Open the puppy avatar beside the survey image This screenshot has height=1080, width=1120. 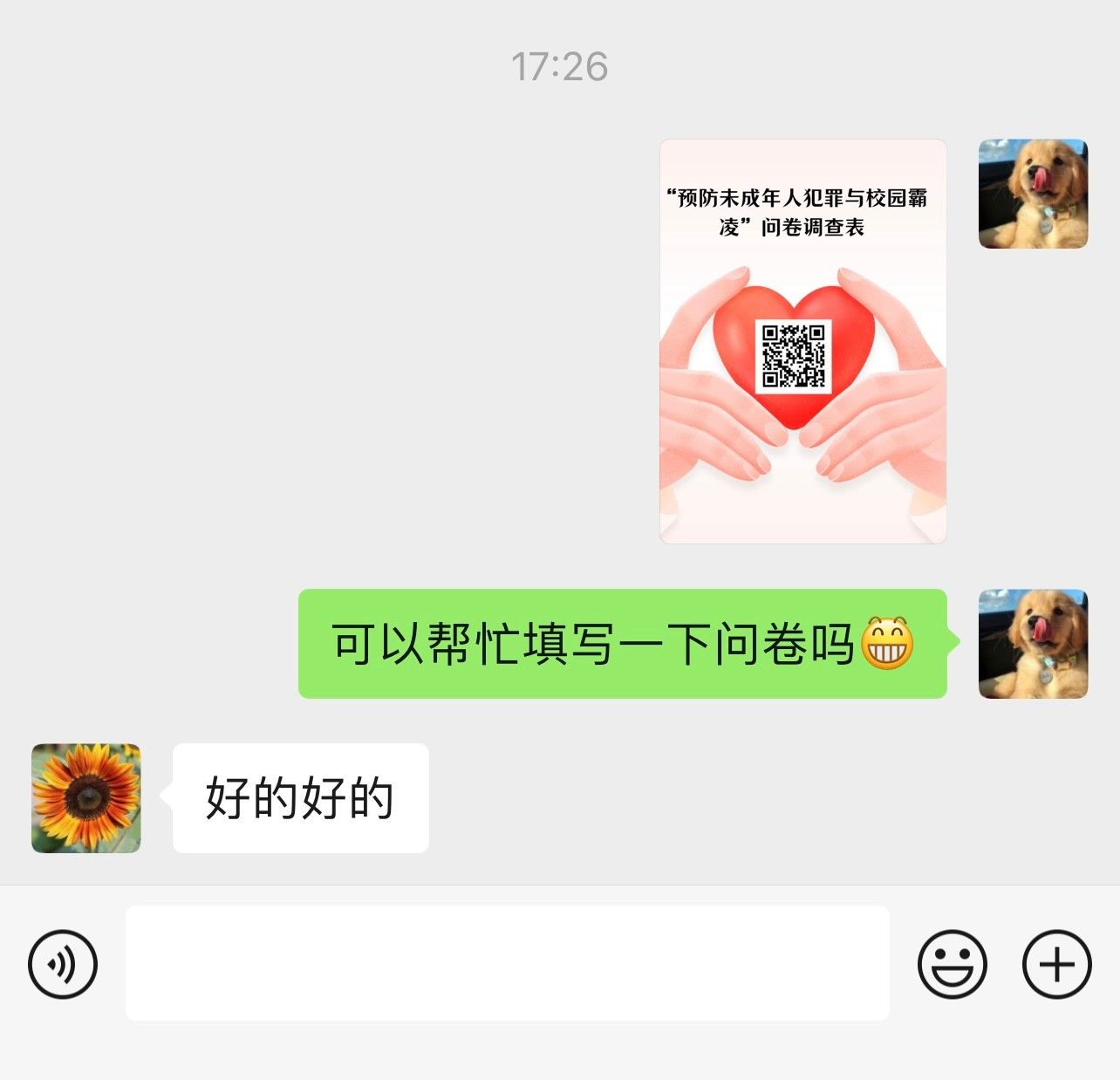pos(1033,194)
